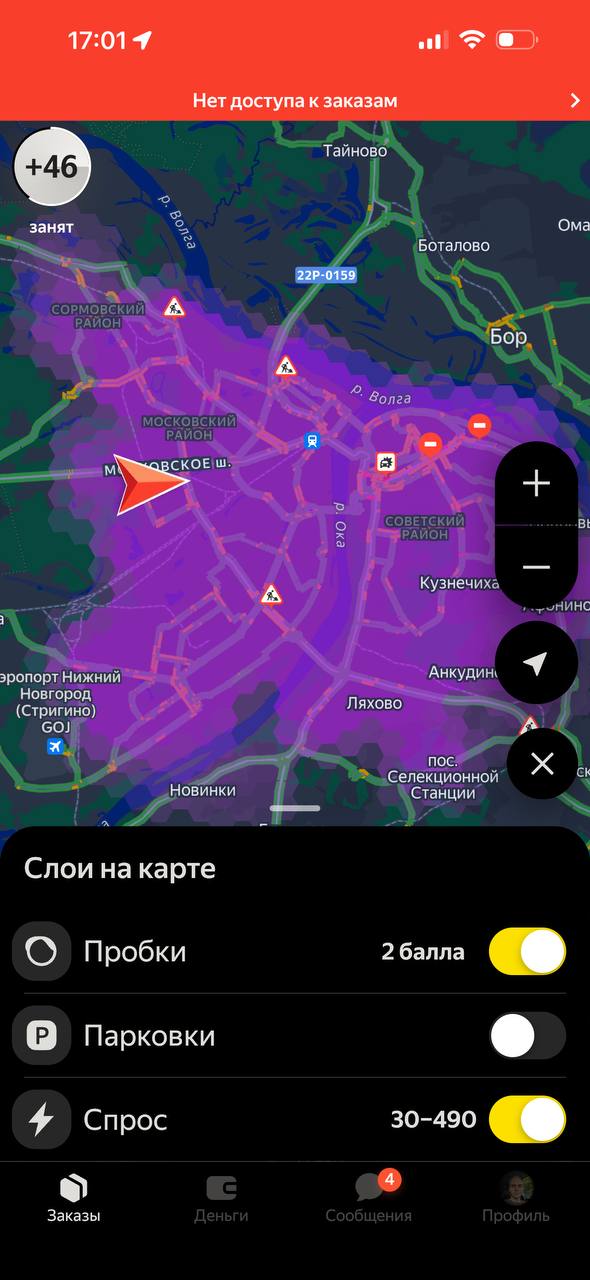Center map on current location
This screenshot has height=1280, width=590.
click(537, 663)
